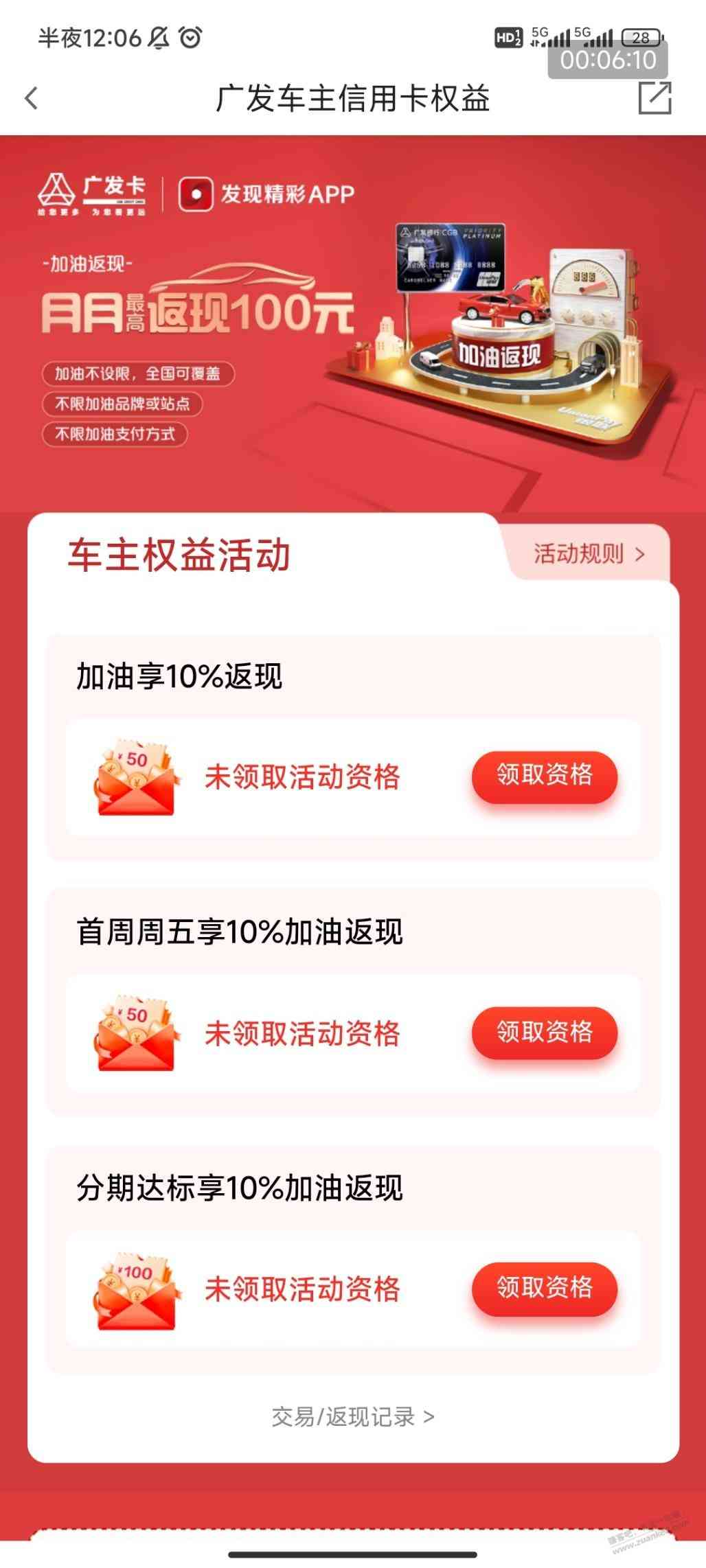The width and height of the screenshot is (706, 1568).
Task: Open 活动规则 details
Action: click(589, 553)
